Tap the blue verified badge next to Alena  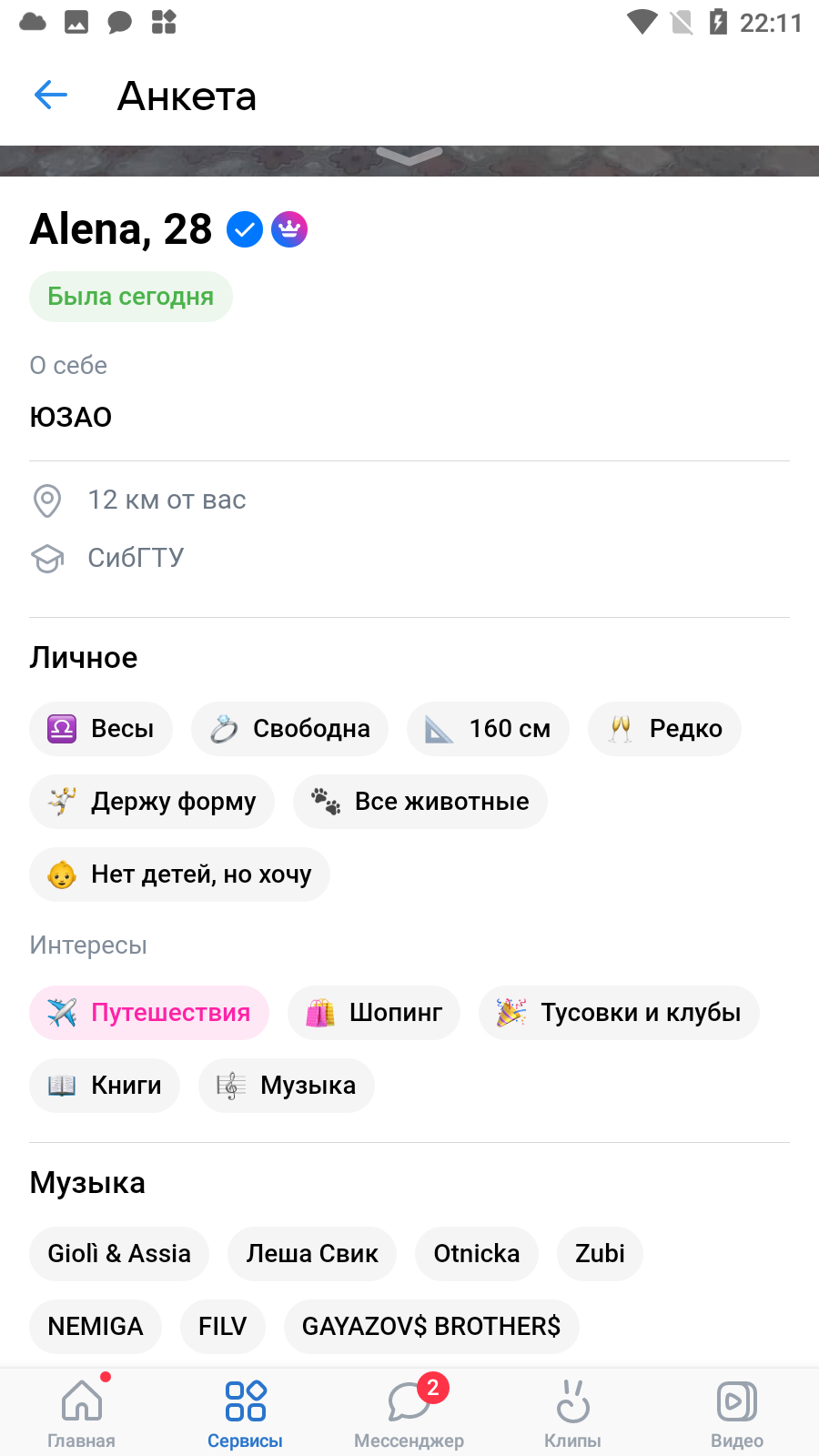(245, 229)
